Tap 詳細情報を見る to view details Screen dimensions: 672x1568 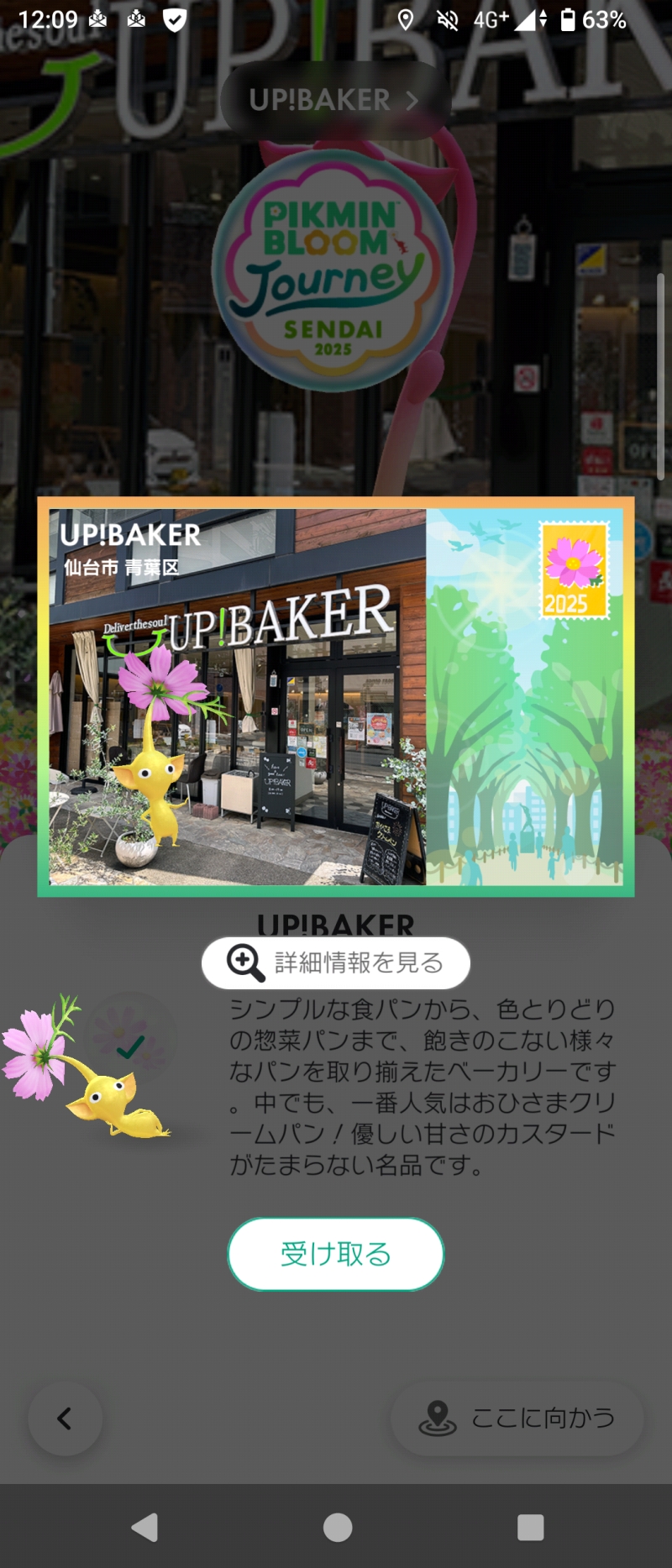[x=336, y=962]
